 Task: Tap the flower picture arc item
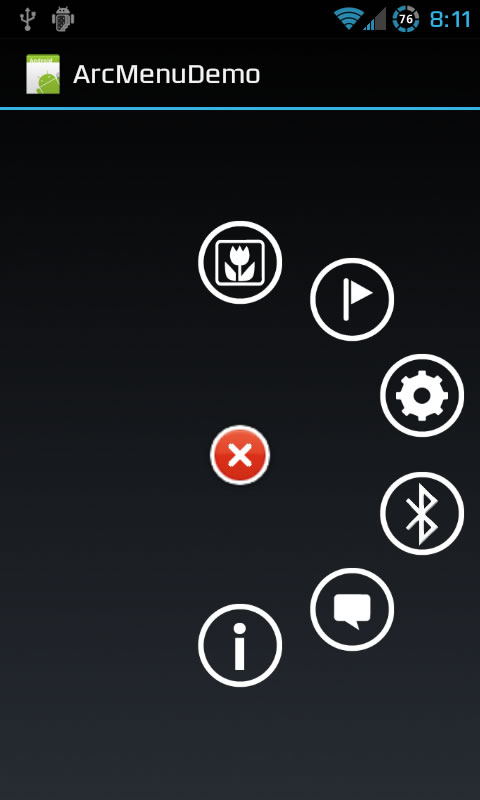point(240,262)
